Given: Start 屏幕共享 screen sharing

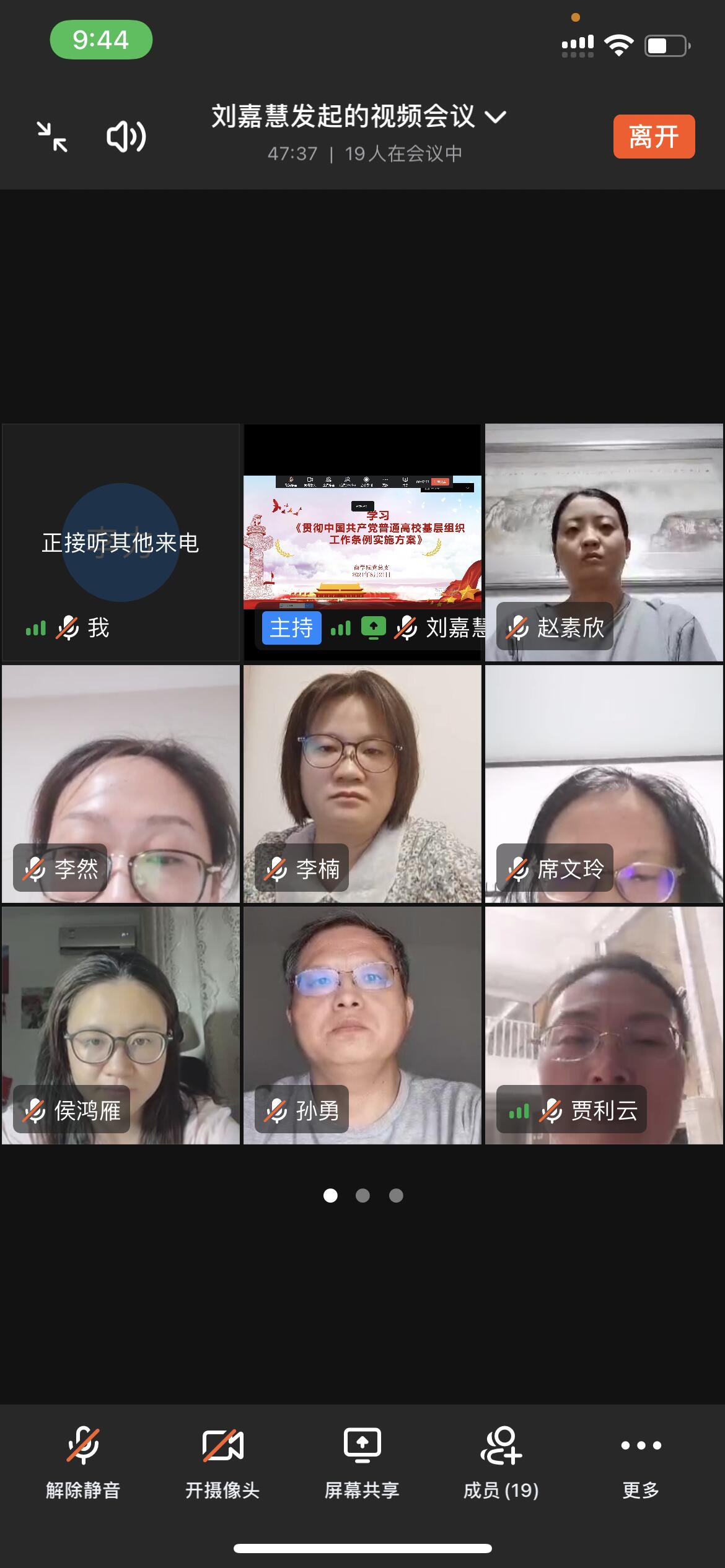Looking at the screenshot, I should [x=362, y=1463].
